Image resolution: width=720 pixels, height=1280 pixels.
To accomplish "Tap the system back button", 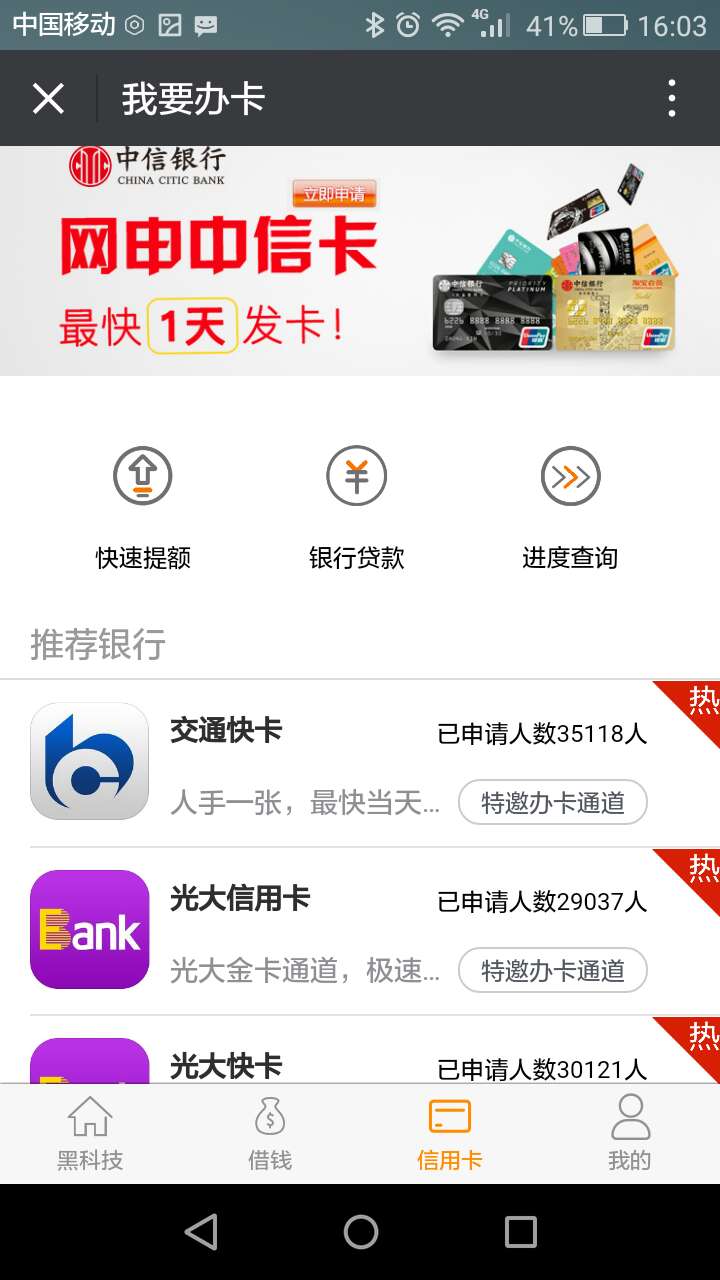I will coord(201,1232).
